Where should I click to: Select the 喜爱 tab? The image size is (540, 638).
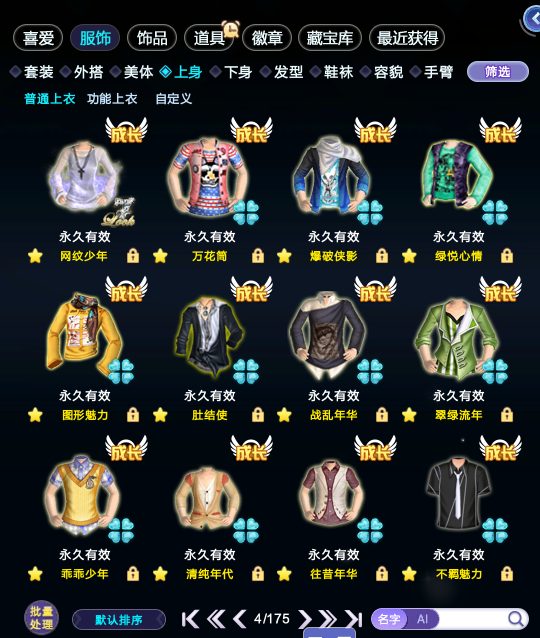(x=38, y=38)
